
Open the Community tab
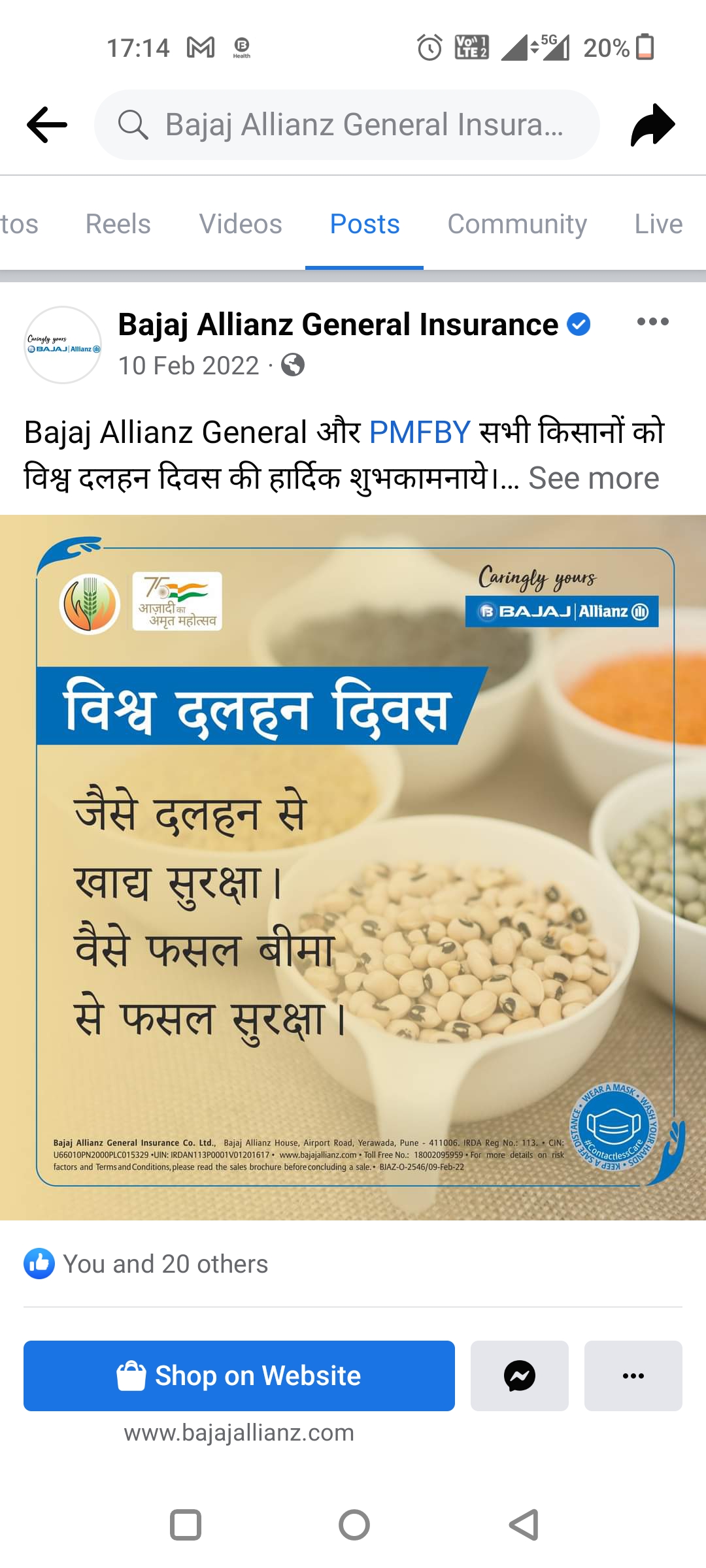pos(516,224)
